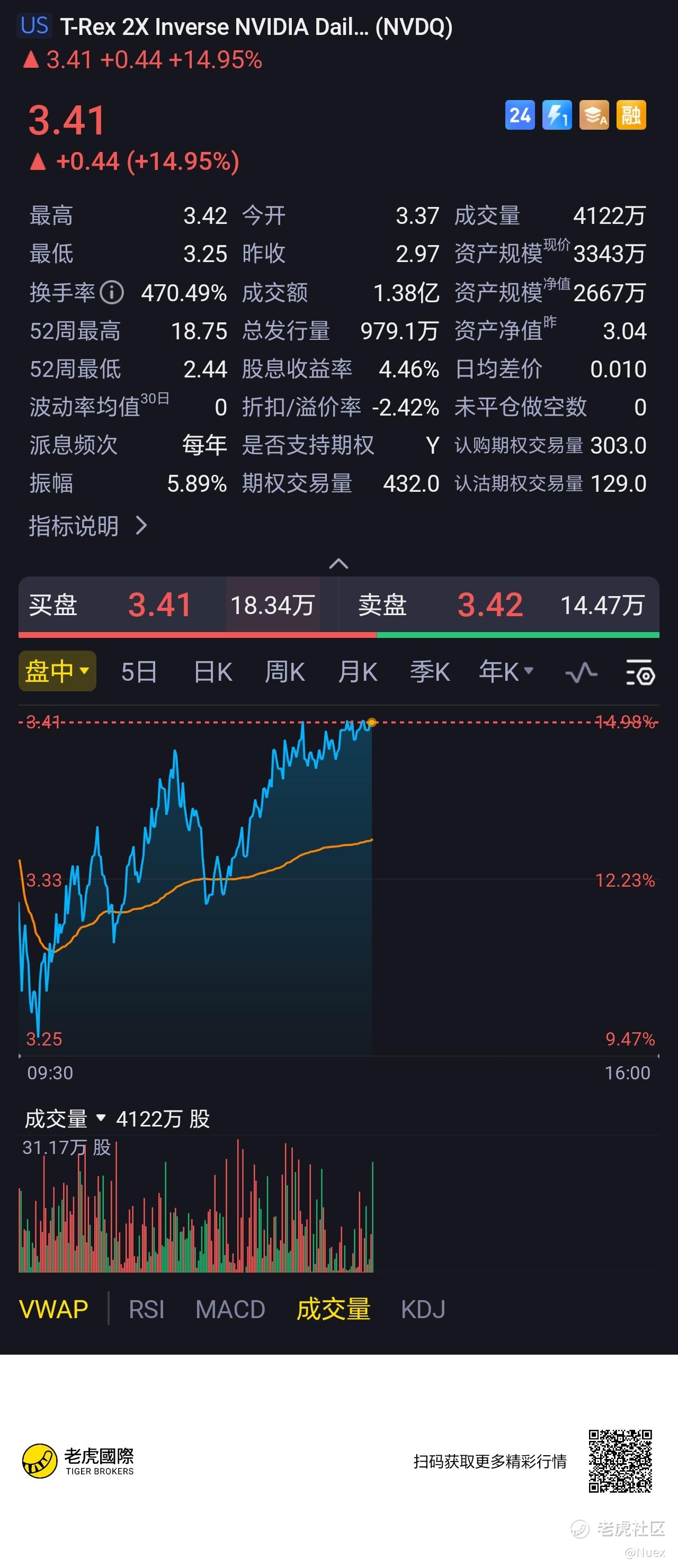The height and width of the screenshot is (1568, 678).
Task: Open the 年K dropdown
Action: [x=506, y=672]
